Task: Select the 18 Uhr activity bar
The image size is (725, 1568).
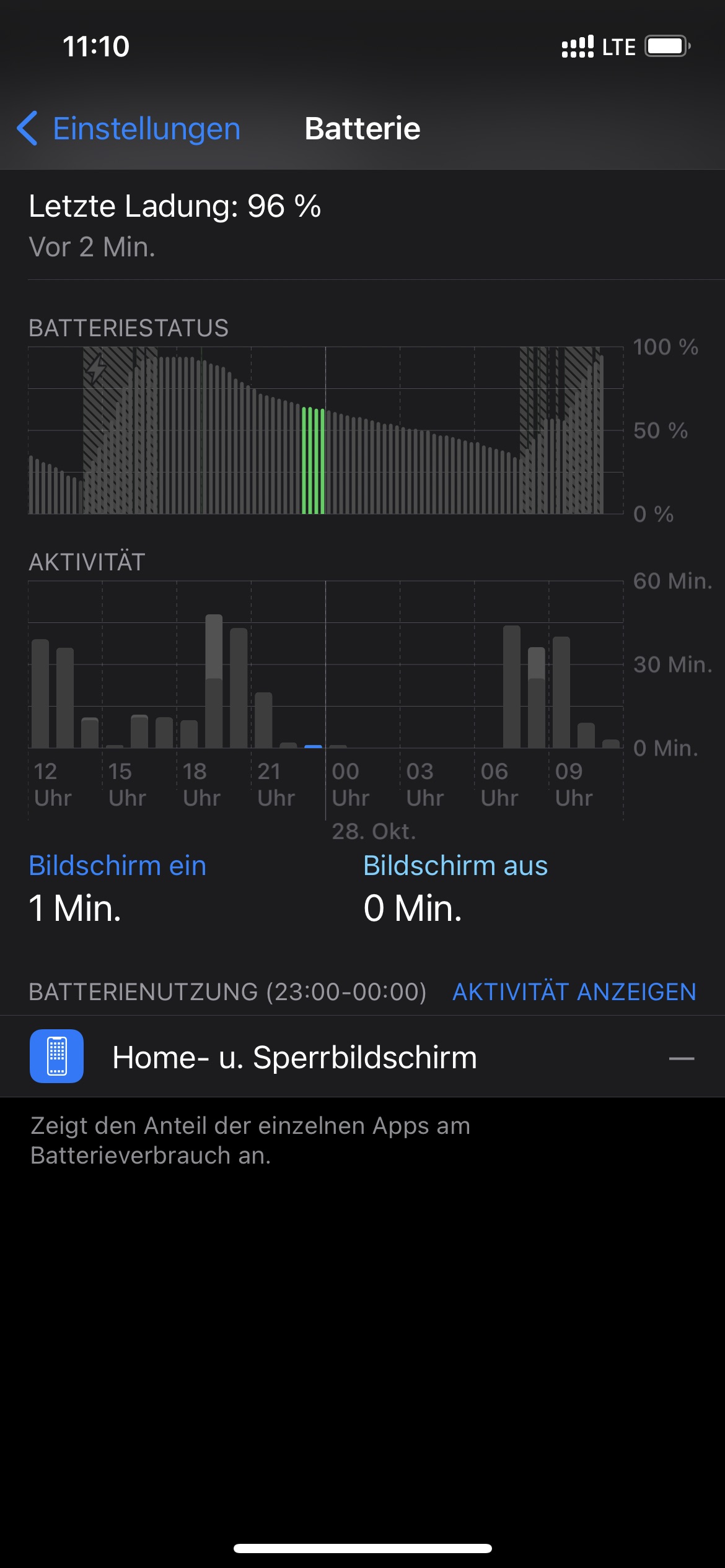Action: coord(189,734)
